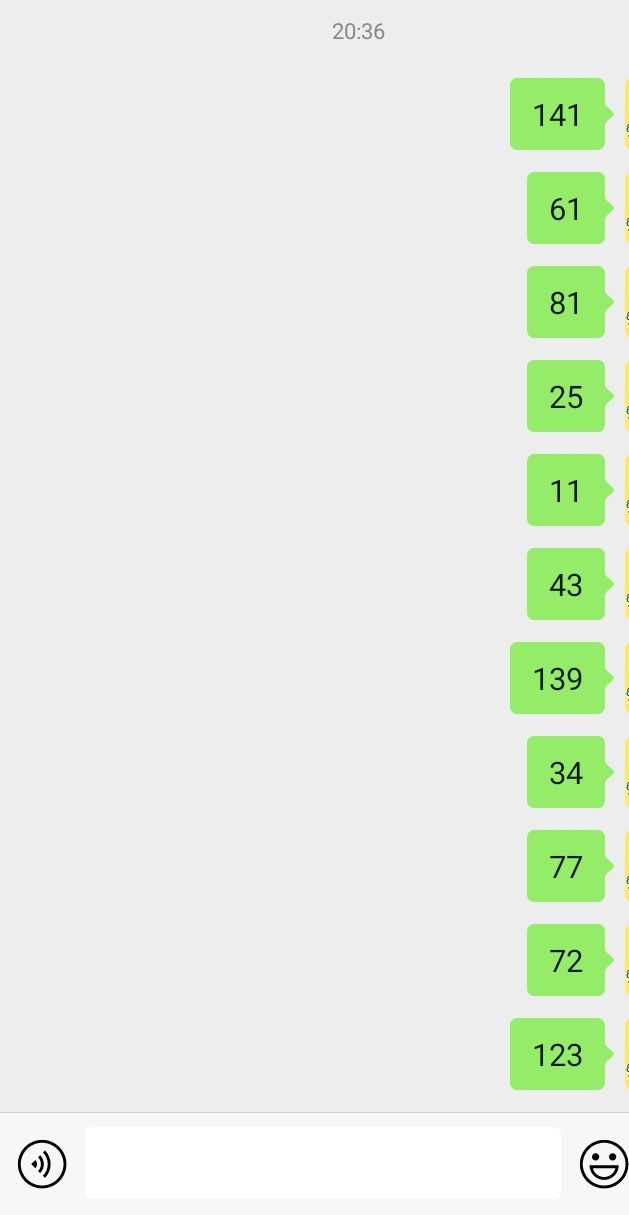The height and width of the screenshot is (1215, 629).
Task: Switch to voice message input
Action: (42, 1164)
